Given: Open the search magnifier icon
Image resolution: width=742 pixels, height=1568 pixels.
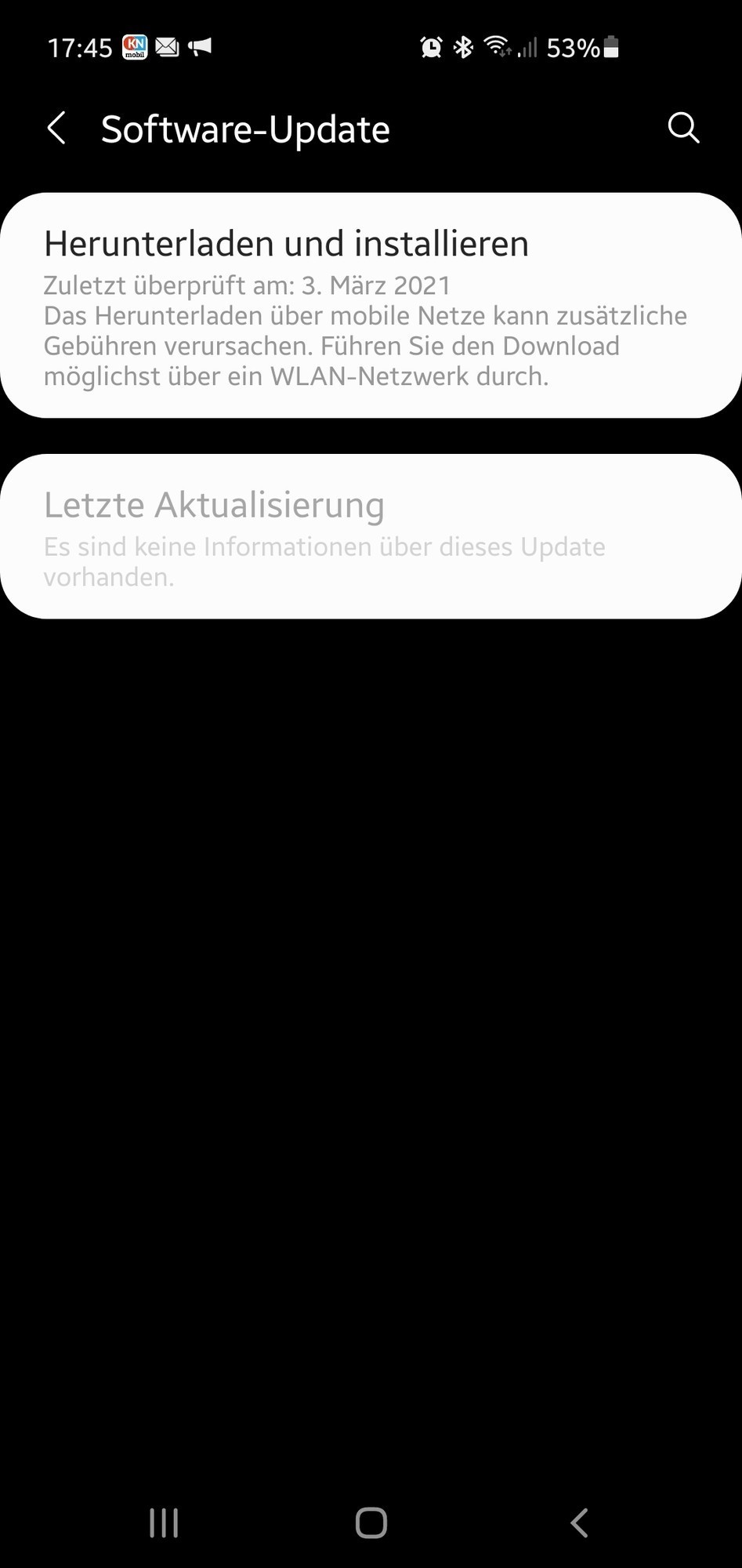Looking at the screenshot, I should coord(683,128).
